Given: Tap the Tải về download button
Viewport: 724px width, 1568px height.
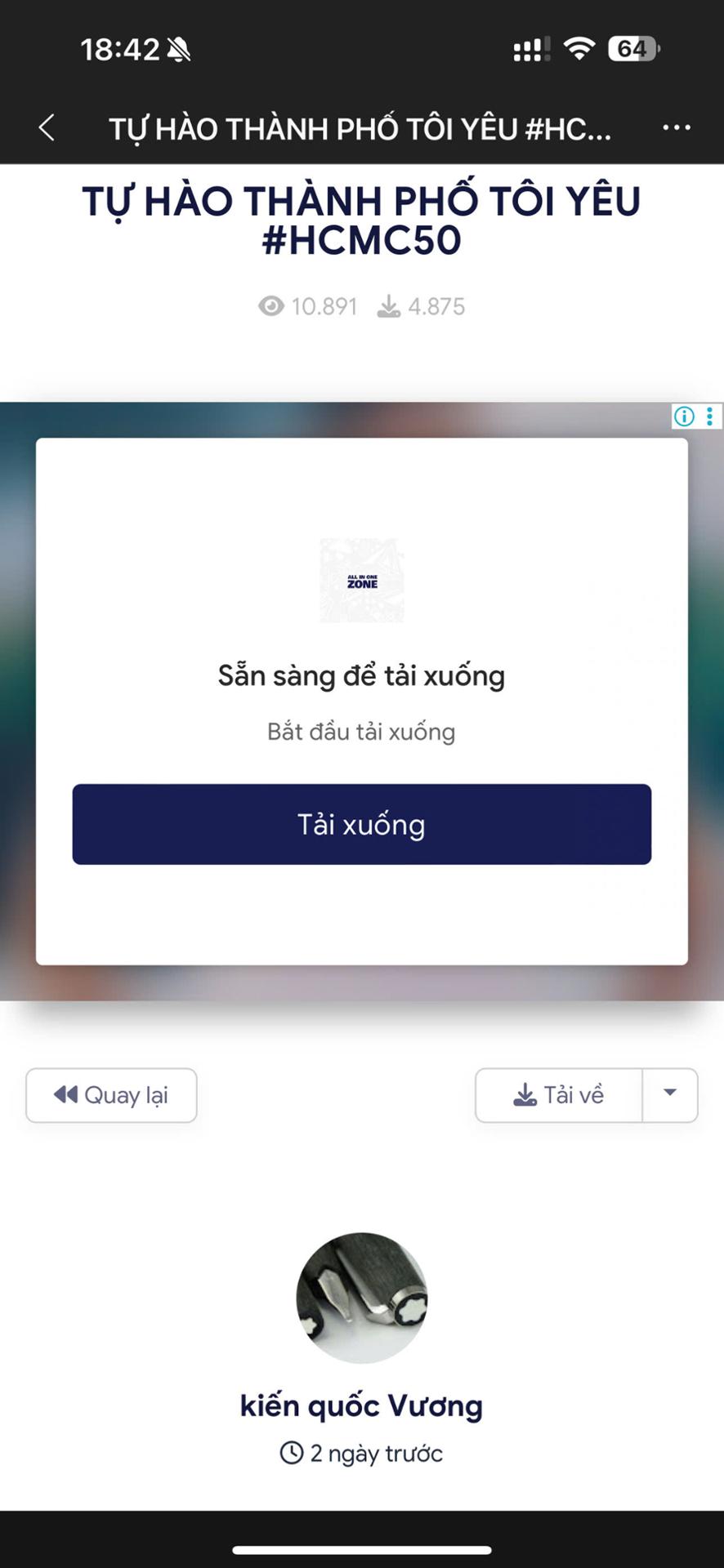Looking at the screenshot, I should 559,1095.
